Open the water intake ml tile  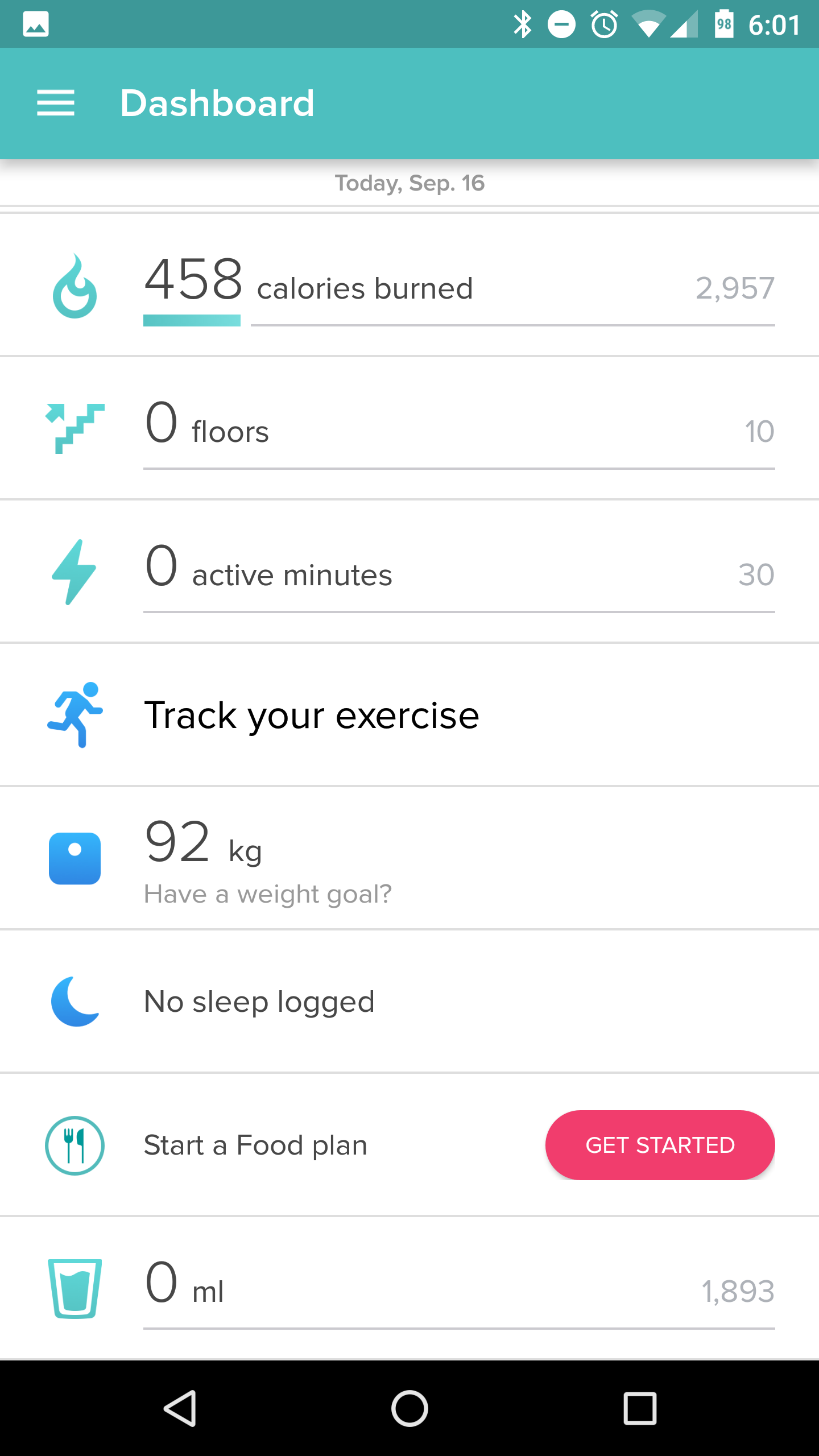pos(409,1289)
